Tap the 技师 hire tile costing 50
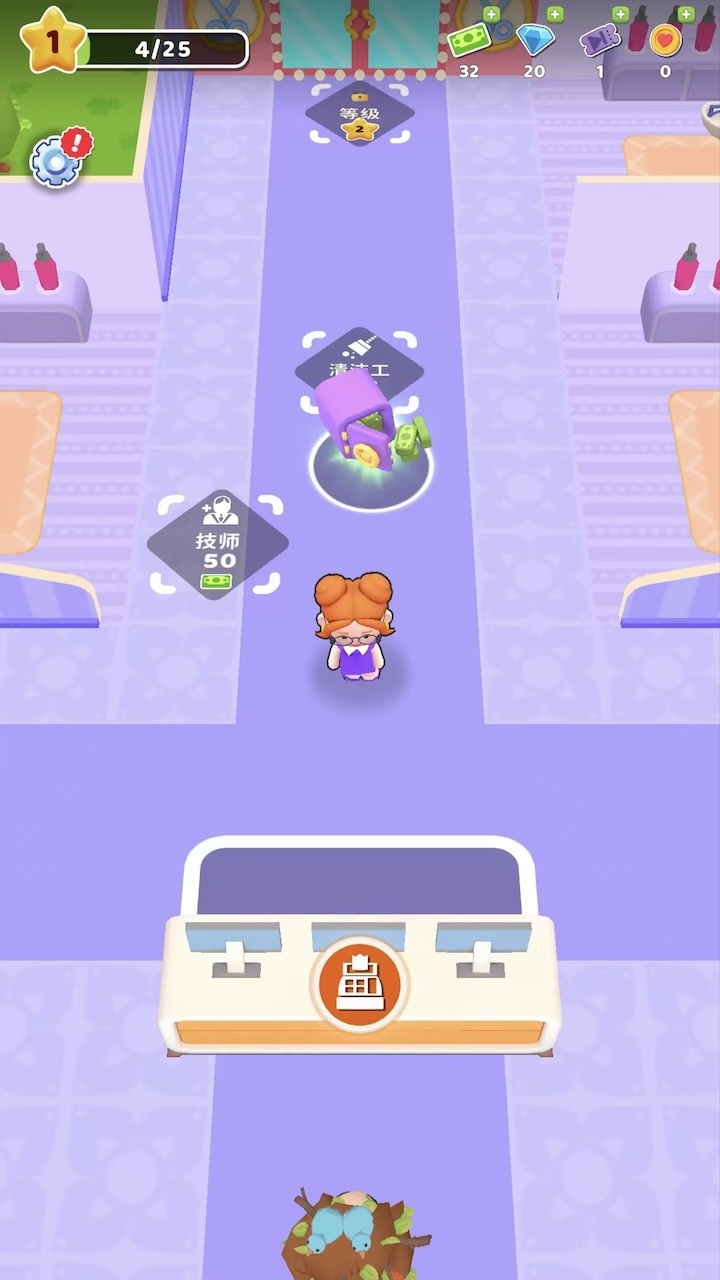 (x=218, y=545)
